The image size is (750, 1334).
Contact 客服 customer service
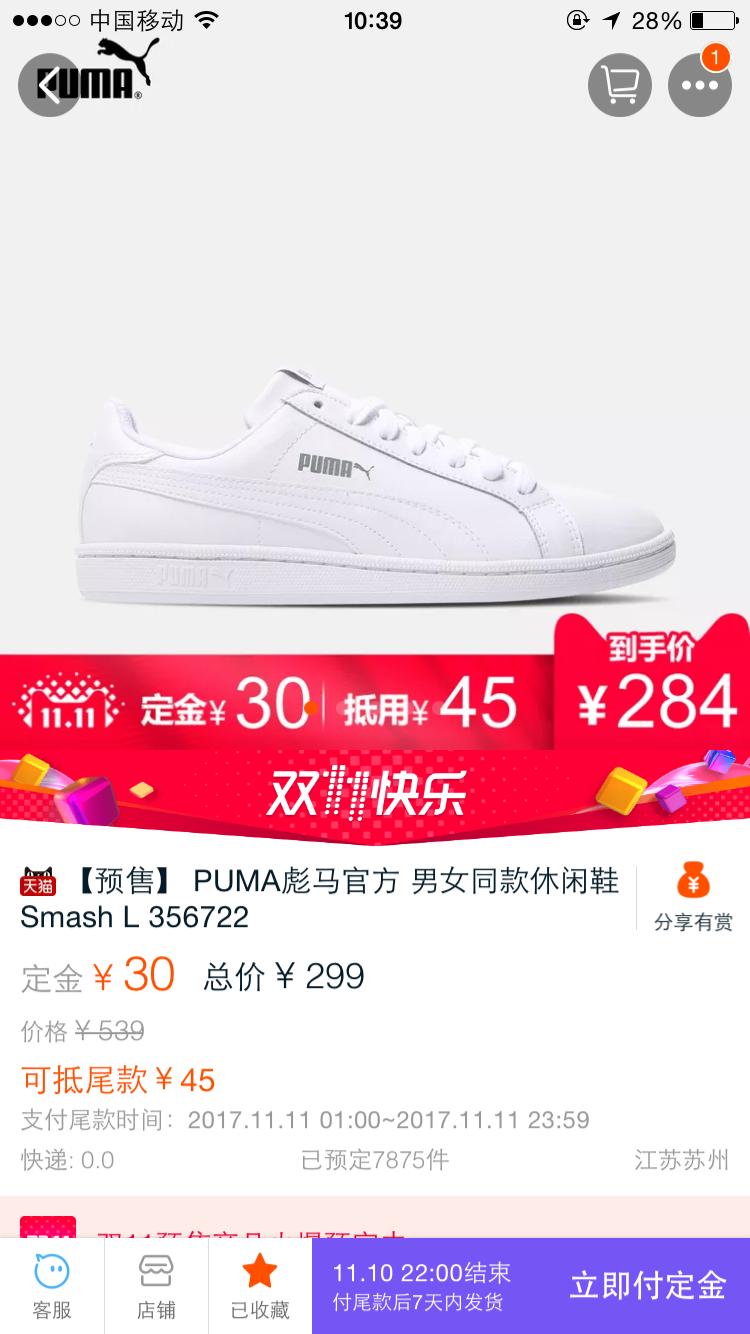(x=51, y=1290)
